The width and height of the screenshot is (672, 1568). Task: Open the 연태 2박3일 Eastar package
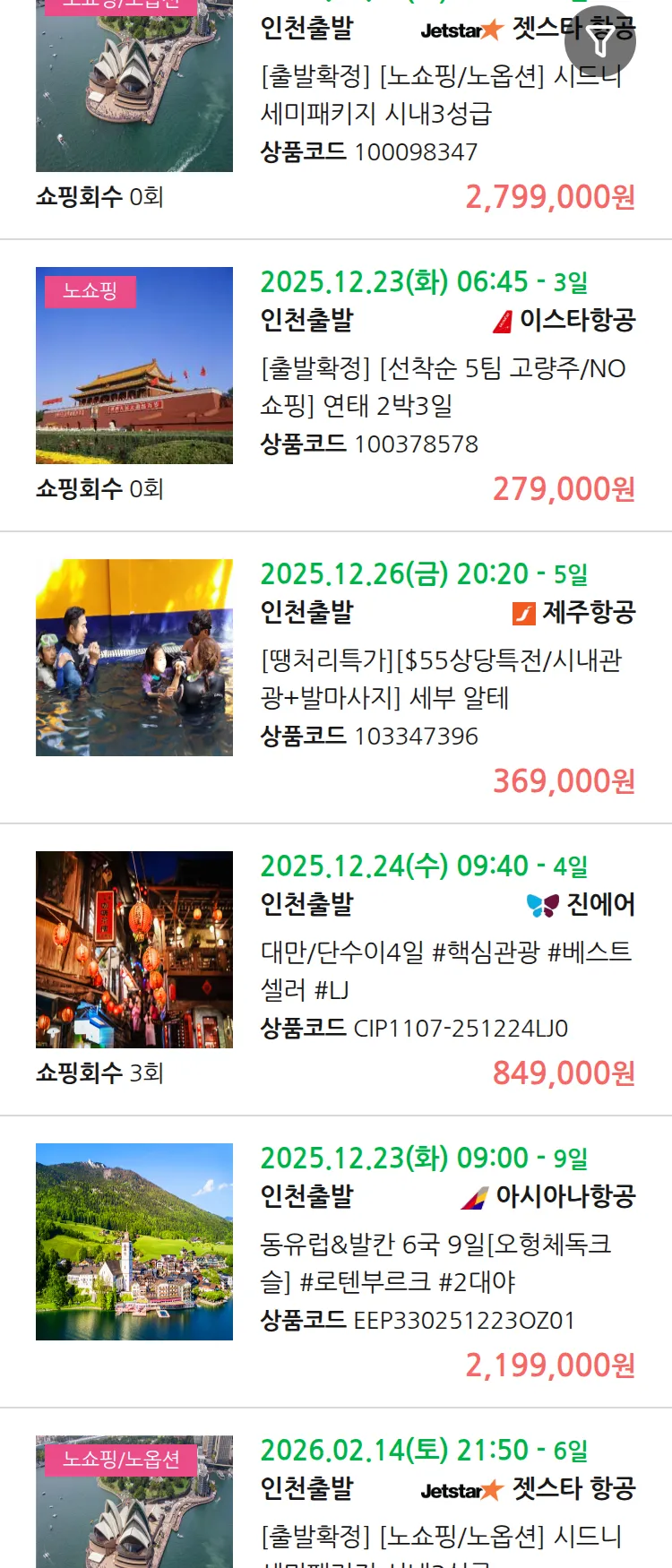[x=444, y=386]
